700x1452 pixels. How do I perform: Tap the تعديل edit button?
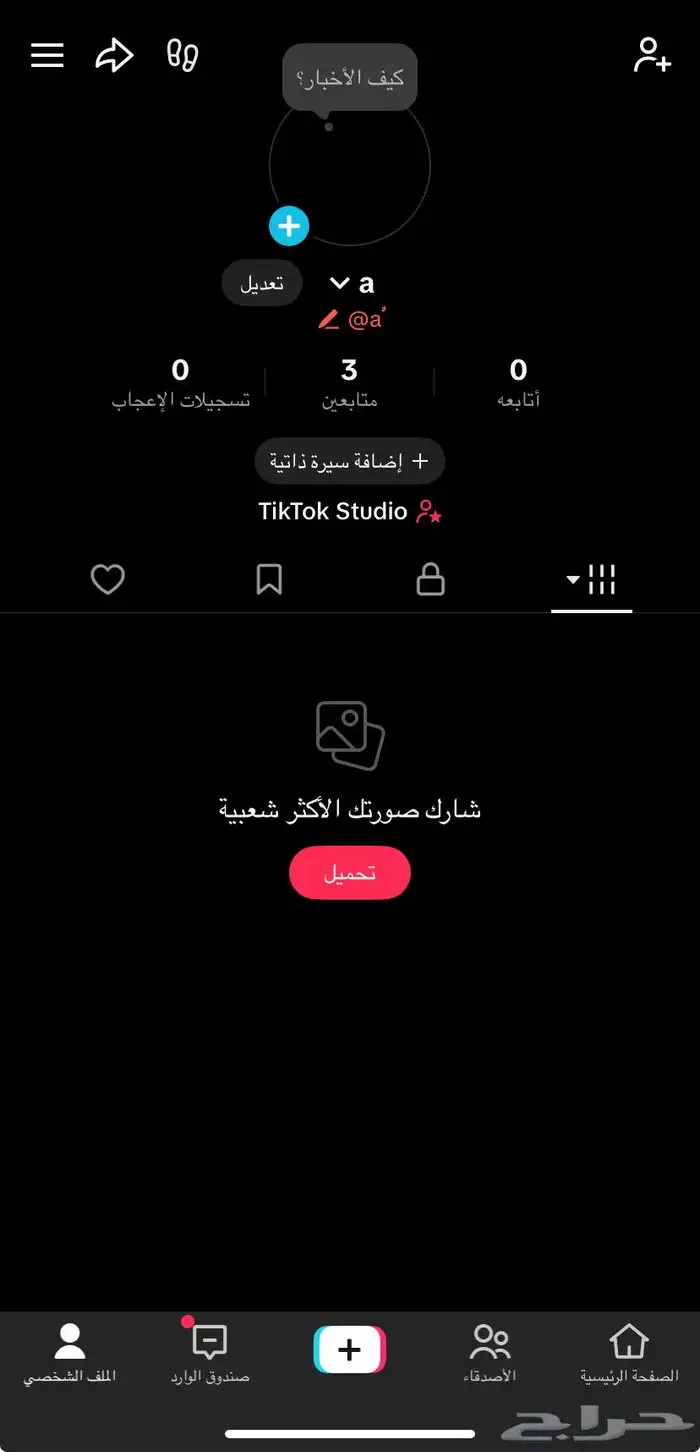pyautogui.click(x=261, y=284)
